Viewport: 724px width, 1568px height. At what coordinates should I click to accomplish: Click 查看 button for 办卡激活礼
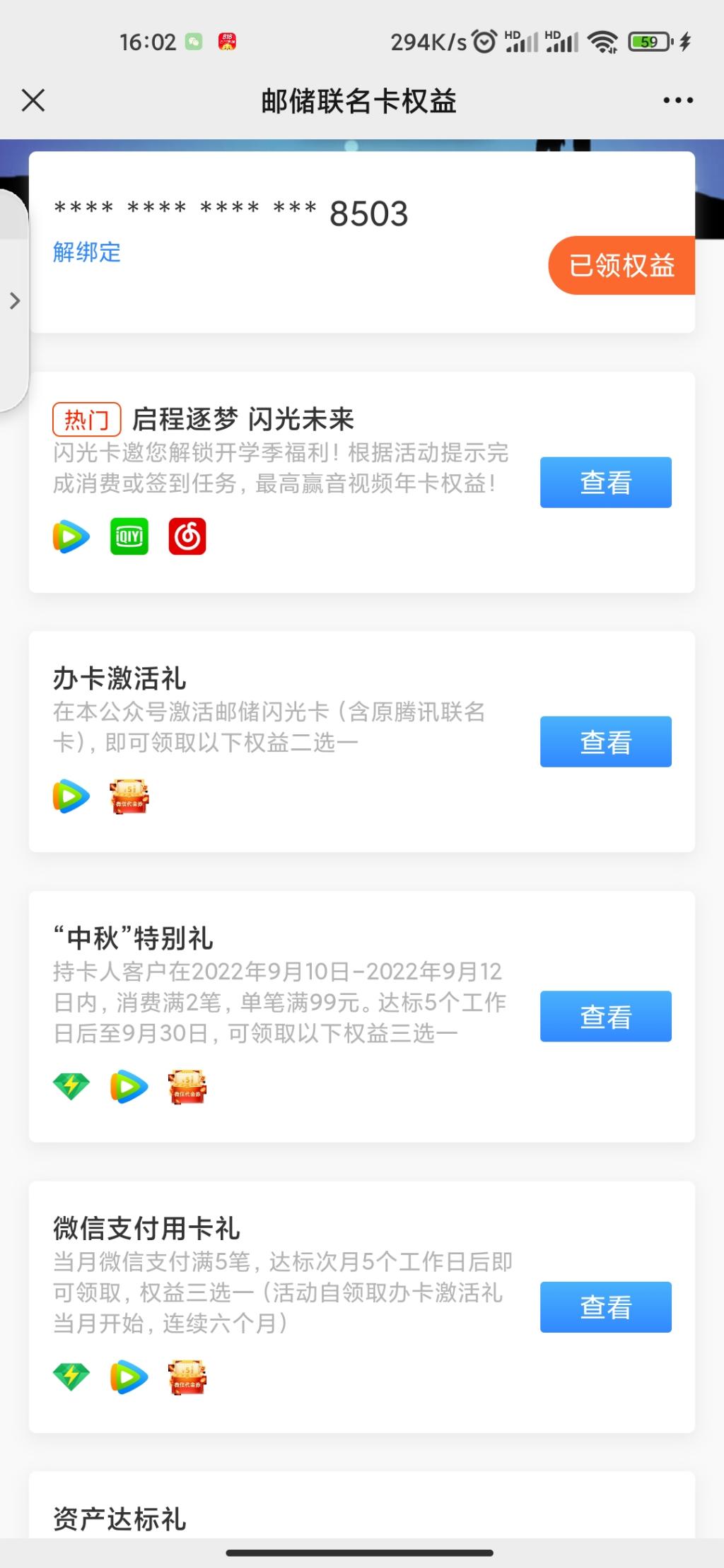pyautogui.click(x=605, y=743)
